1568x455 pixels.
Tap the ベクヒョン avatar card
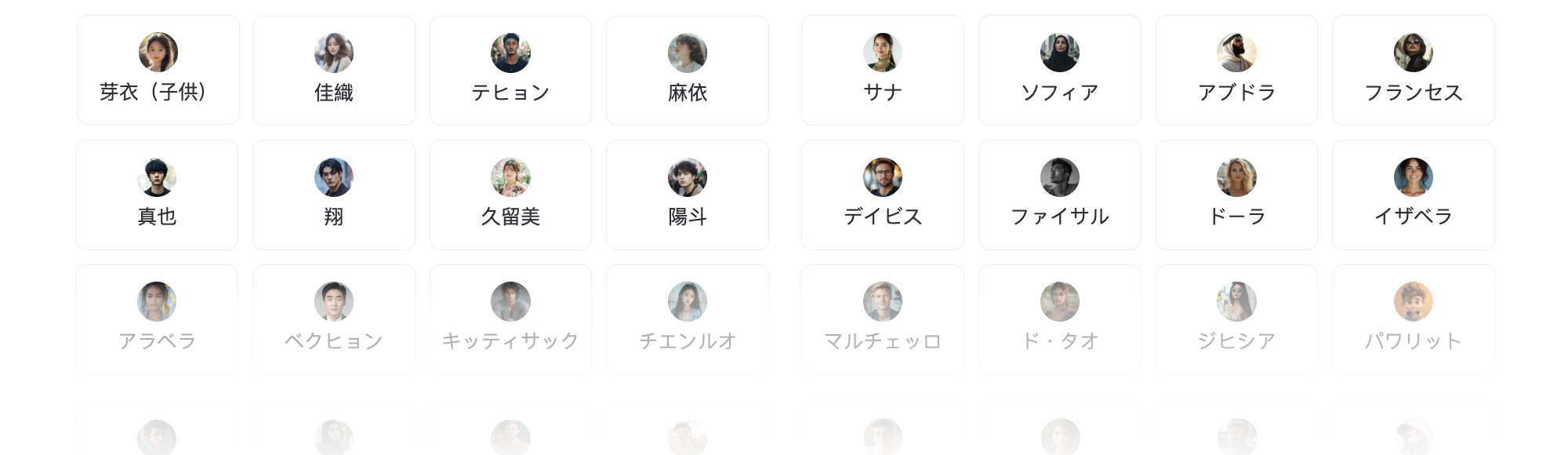pyautogui.click(x=334, y=319)
